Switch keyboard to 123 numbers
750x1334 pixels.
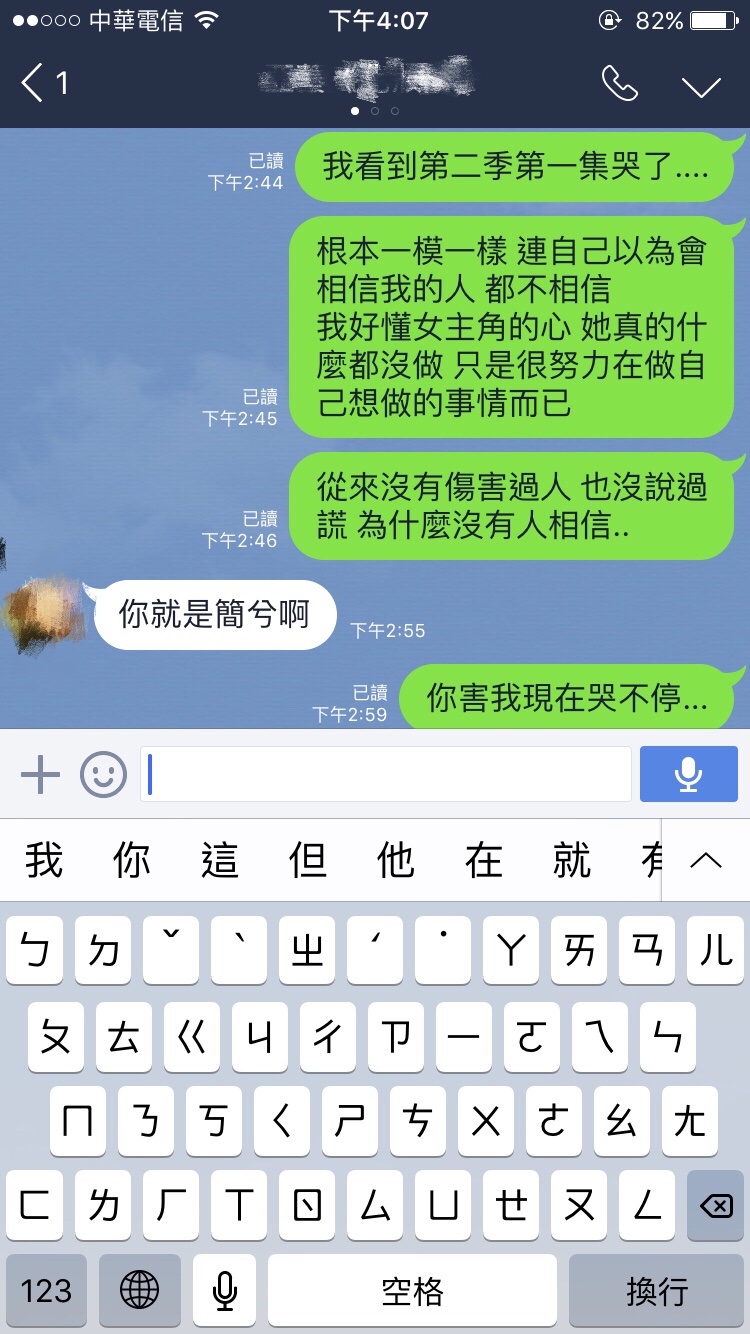[x=46, y=1290]
